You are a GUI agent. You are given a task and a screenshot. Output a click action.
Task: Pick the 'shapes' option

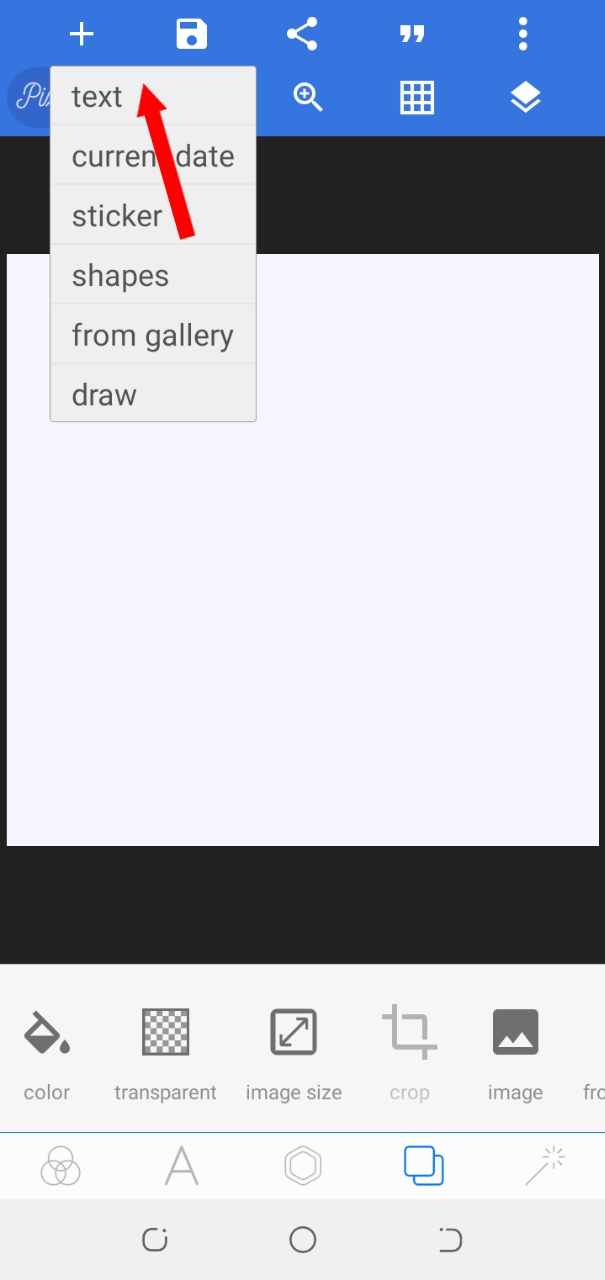tap(120, 276)
